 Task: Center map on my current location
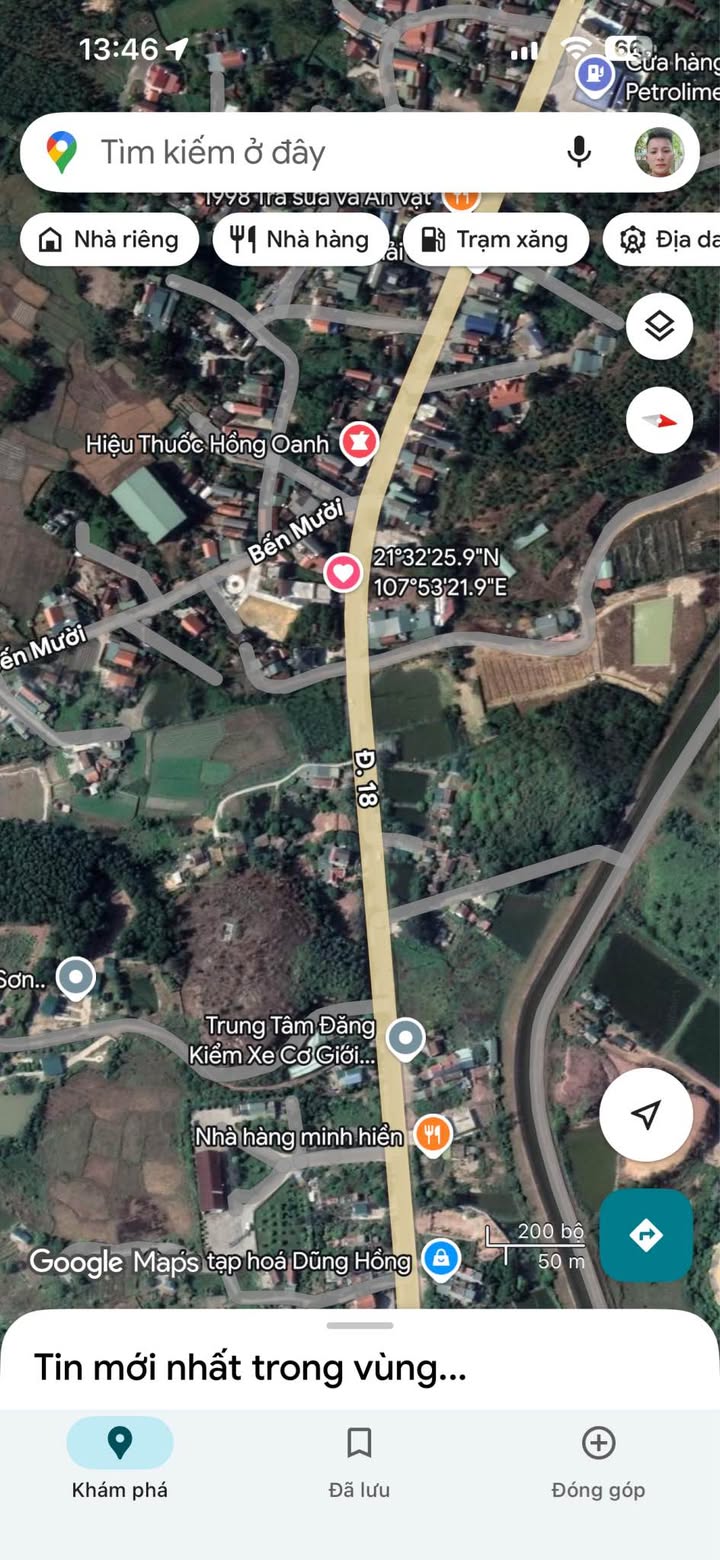tap(646, 1114)
